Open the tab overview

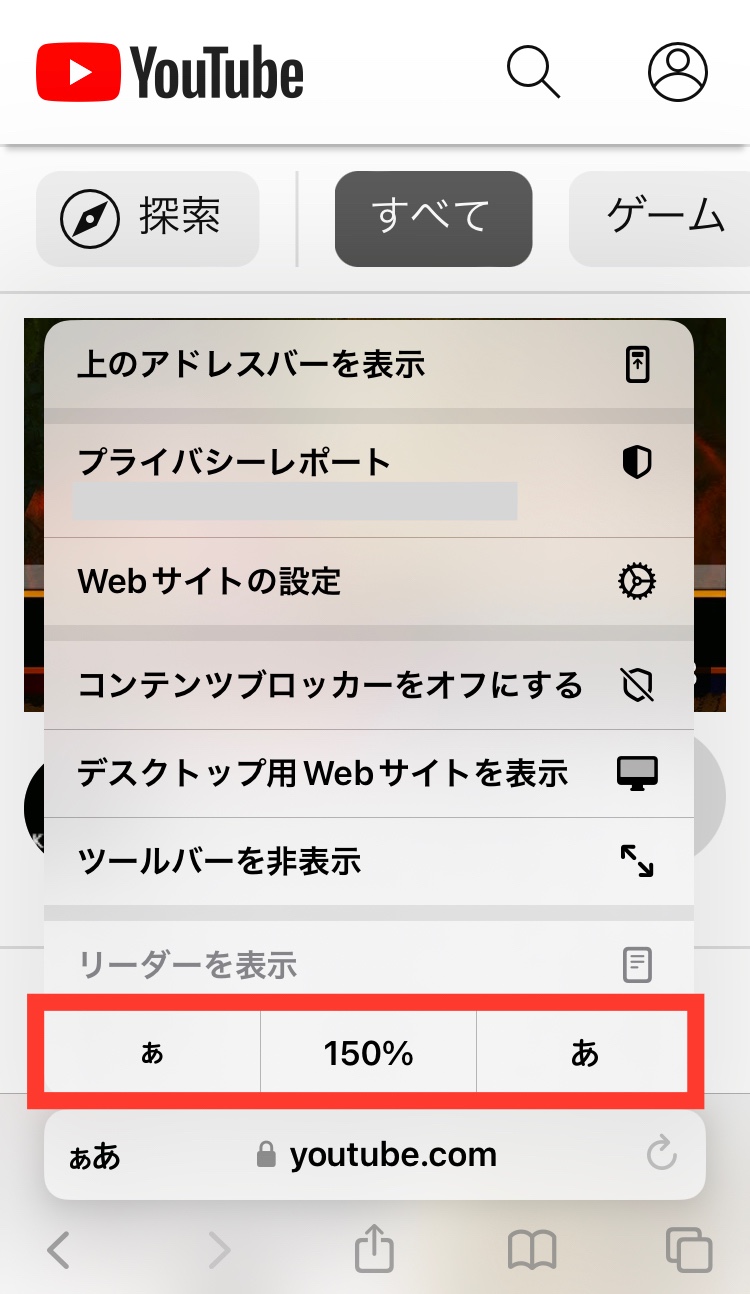click(688, 1250)
